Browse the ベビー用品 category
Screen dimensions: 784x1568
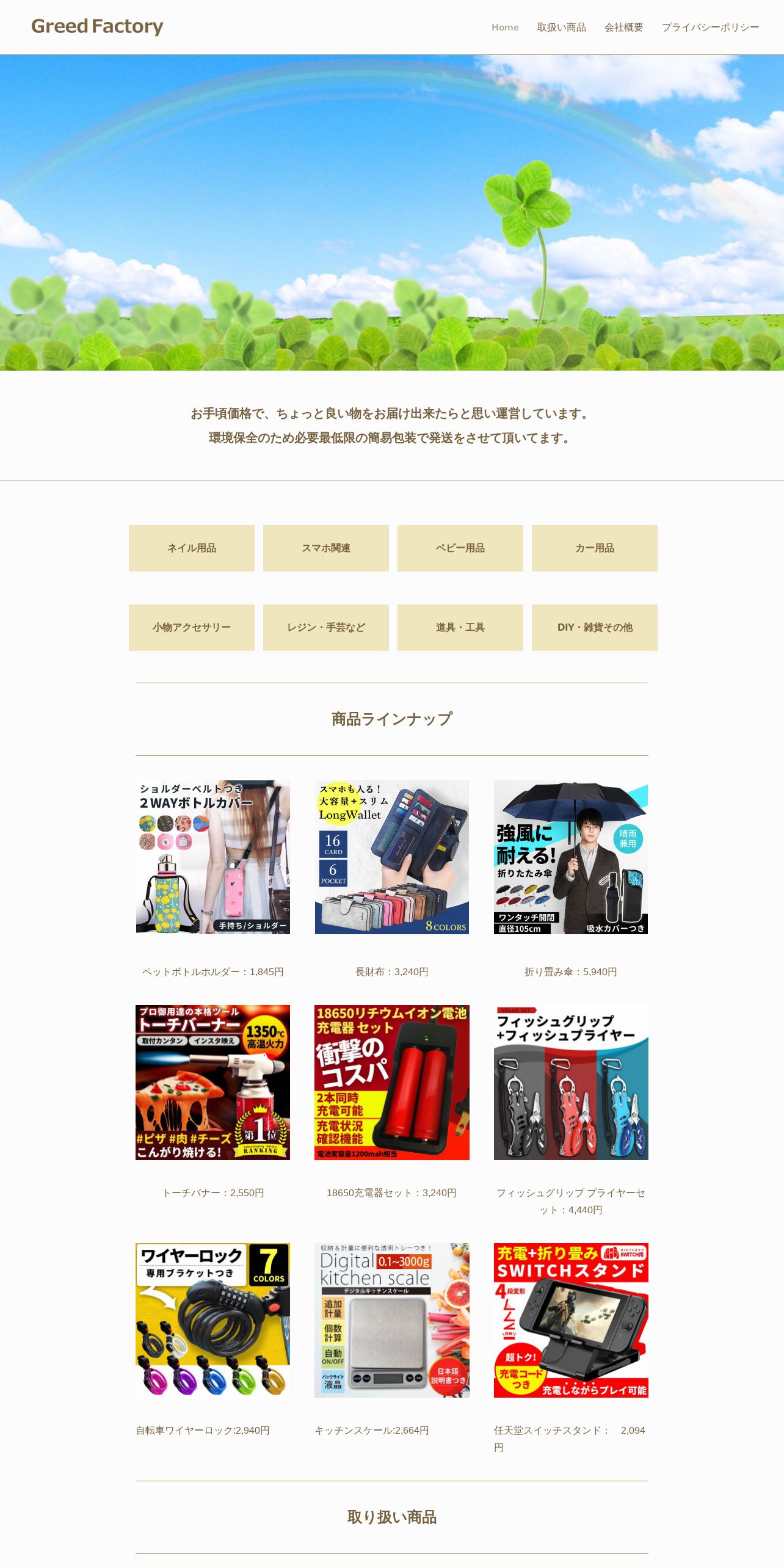pyautogui.click(x=460, y=548)
